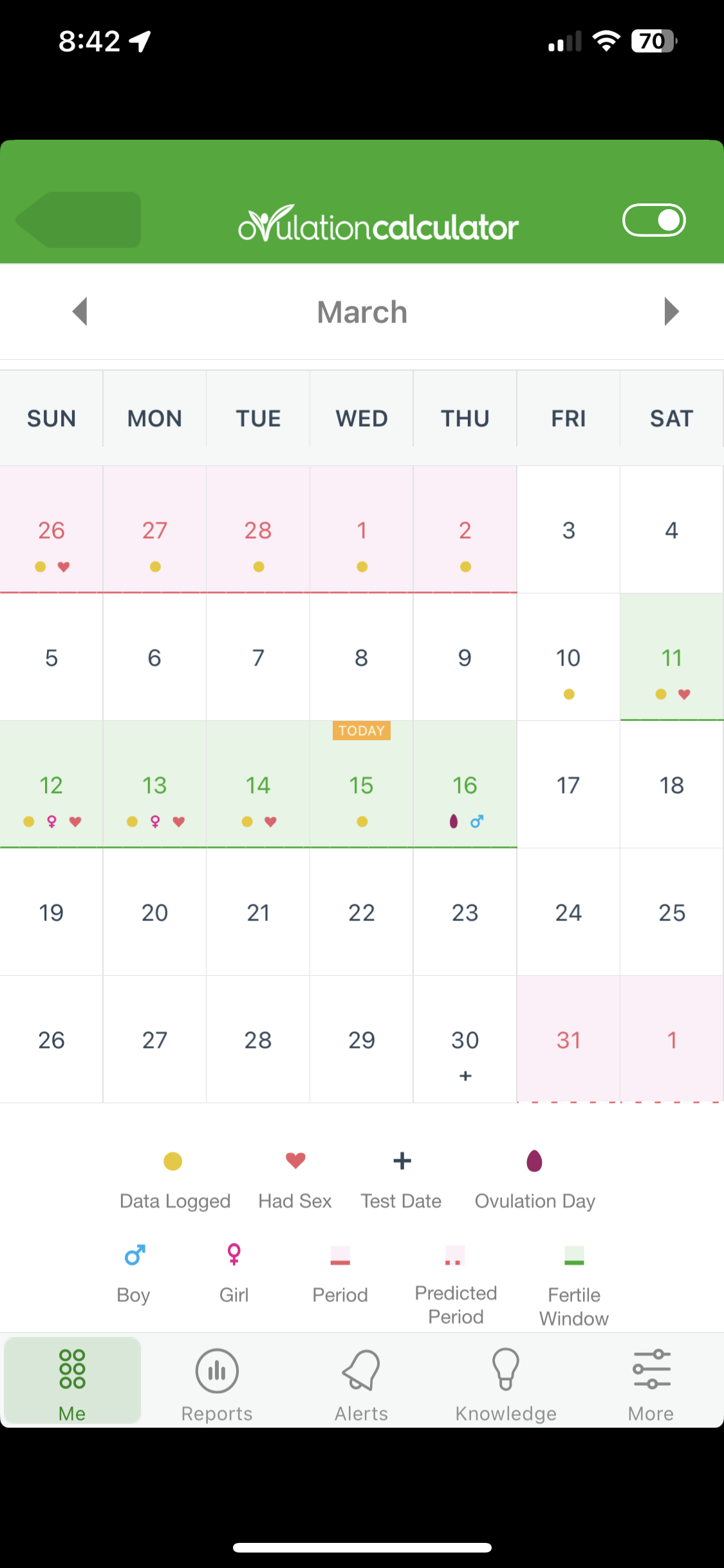This screenshot has width=724, height=1568.
Task: Open Sunday March 12 entry
Action: pyautogui.click(x=51, y=785)
